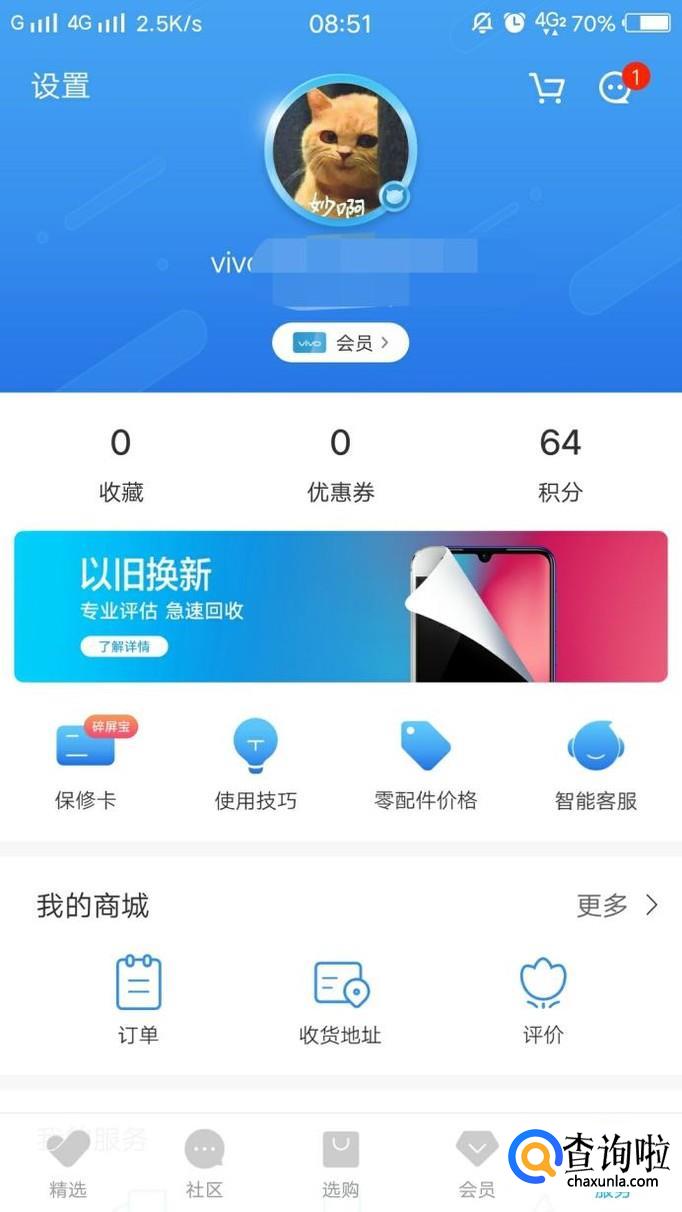
Task: Open my 评价 reviews
Action: (x=543, y=998)
